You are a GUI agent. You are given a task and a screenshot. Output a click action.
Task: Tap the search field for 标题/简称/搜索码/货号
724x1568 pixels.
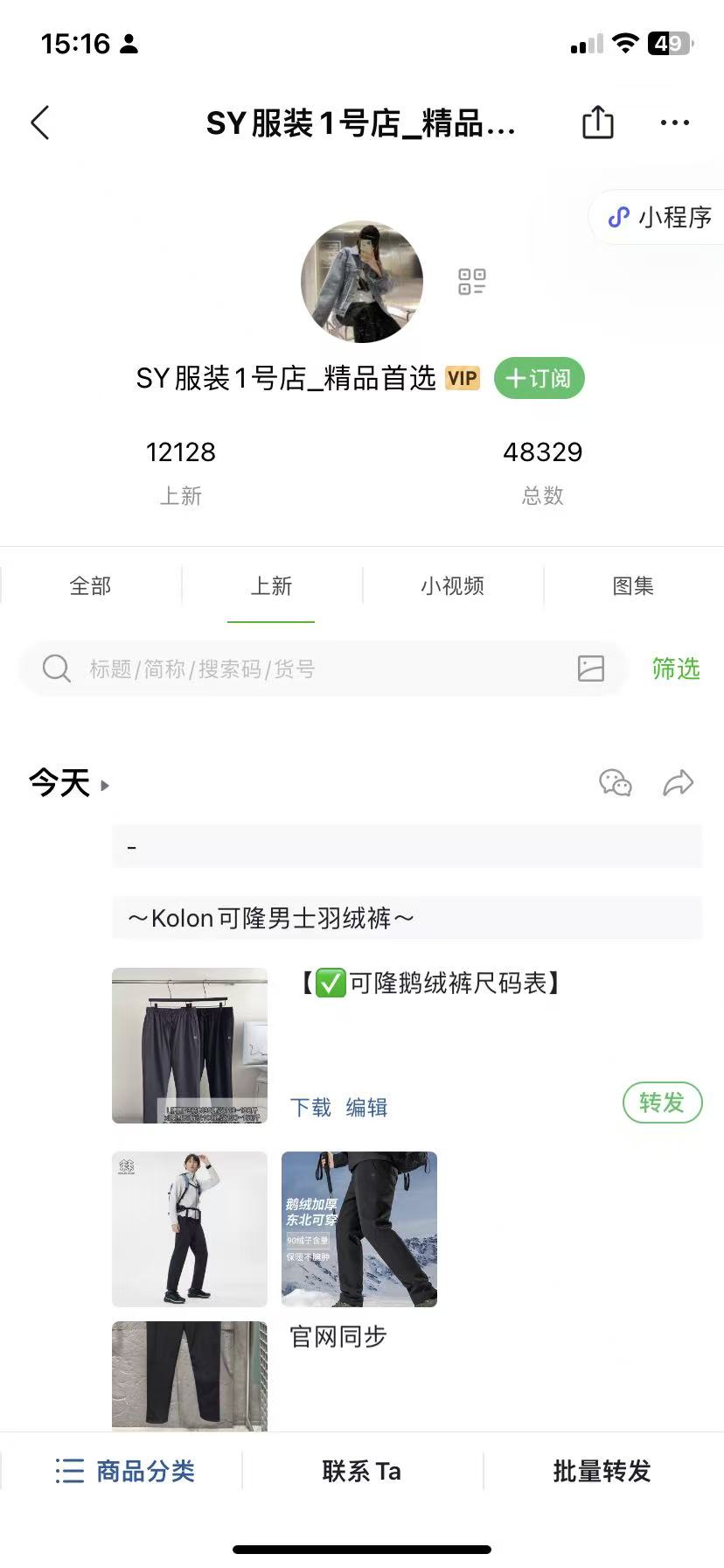306,669
